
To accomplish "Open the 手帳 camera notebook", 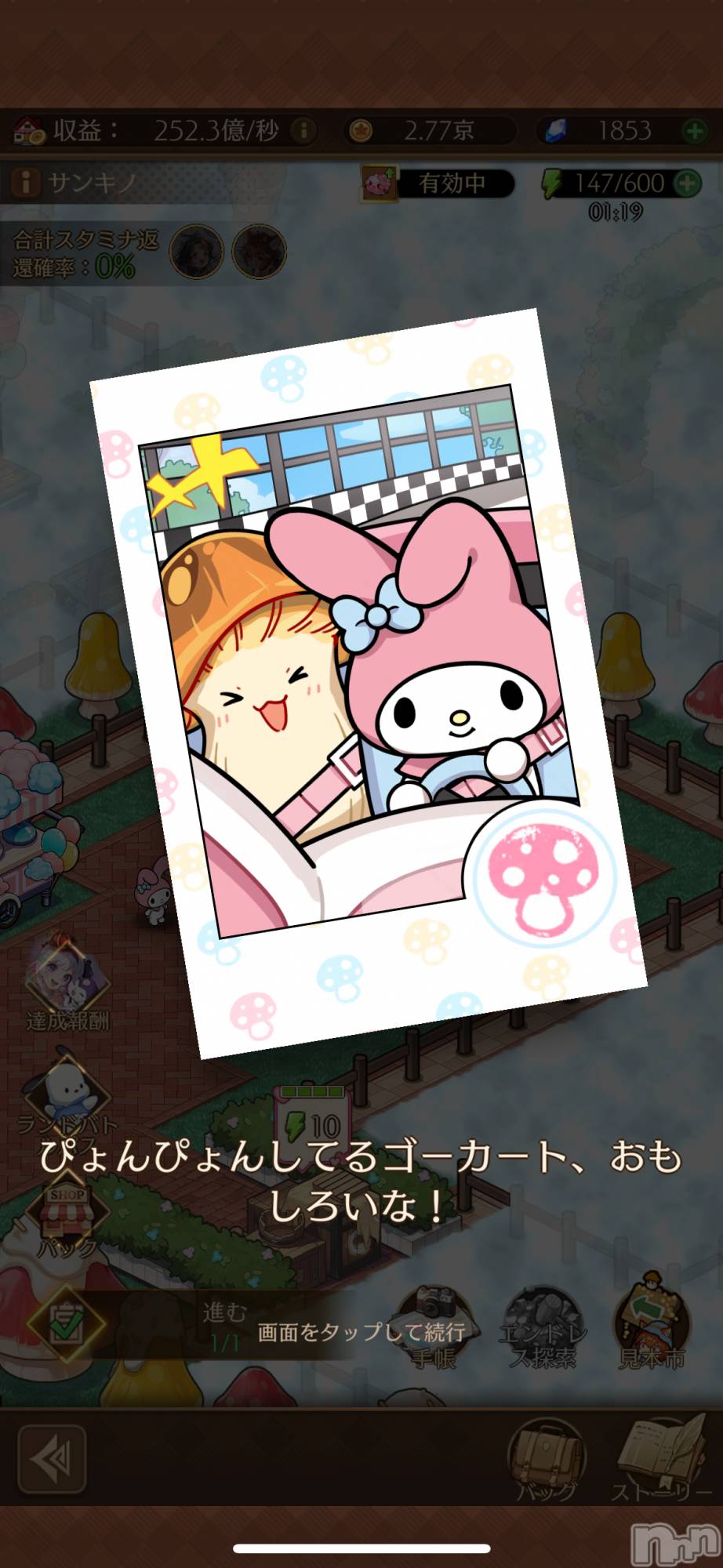I will 434,1325.
